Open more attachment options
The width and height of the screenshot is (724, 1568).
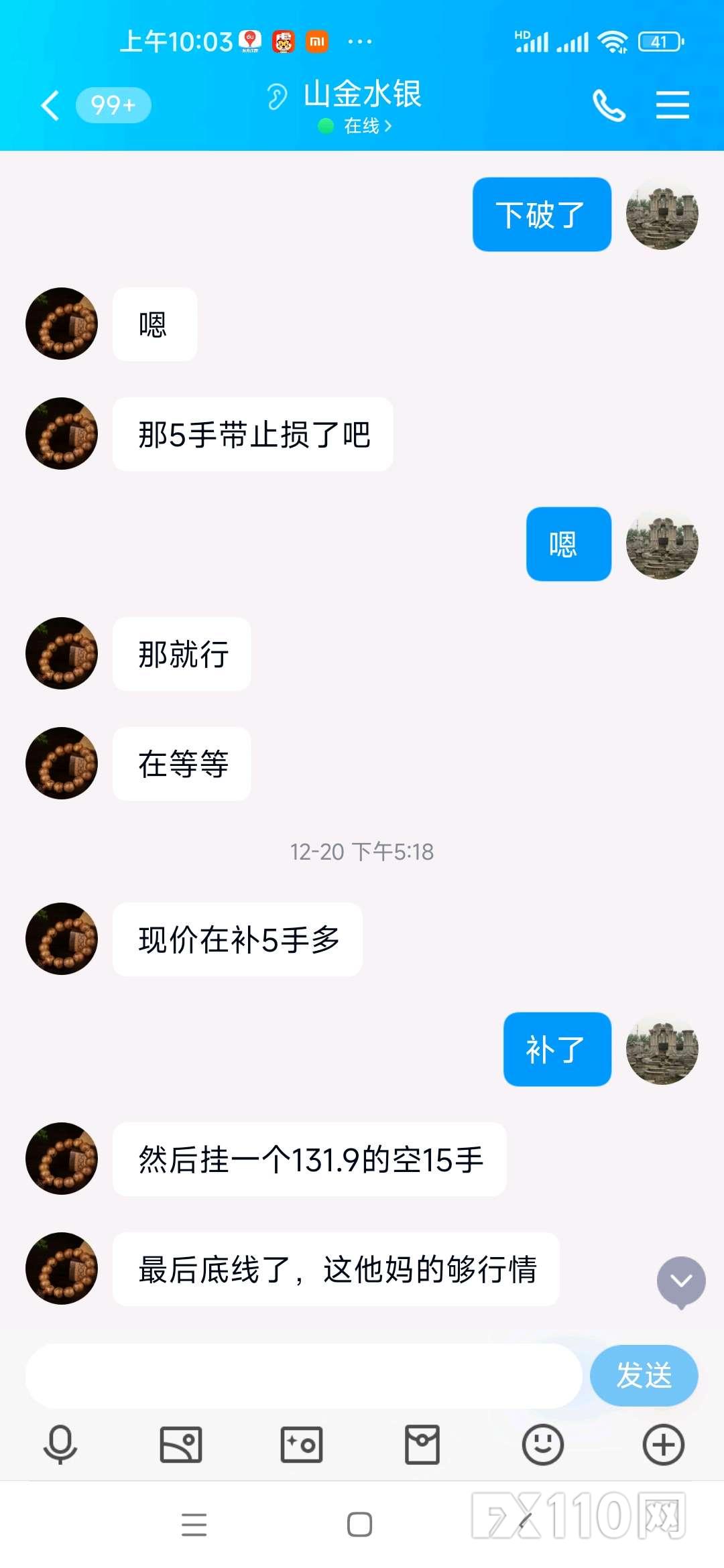(664, 1444)
